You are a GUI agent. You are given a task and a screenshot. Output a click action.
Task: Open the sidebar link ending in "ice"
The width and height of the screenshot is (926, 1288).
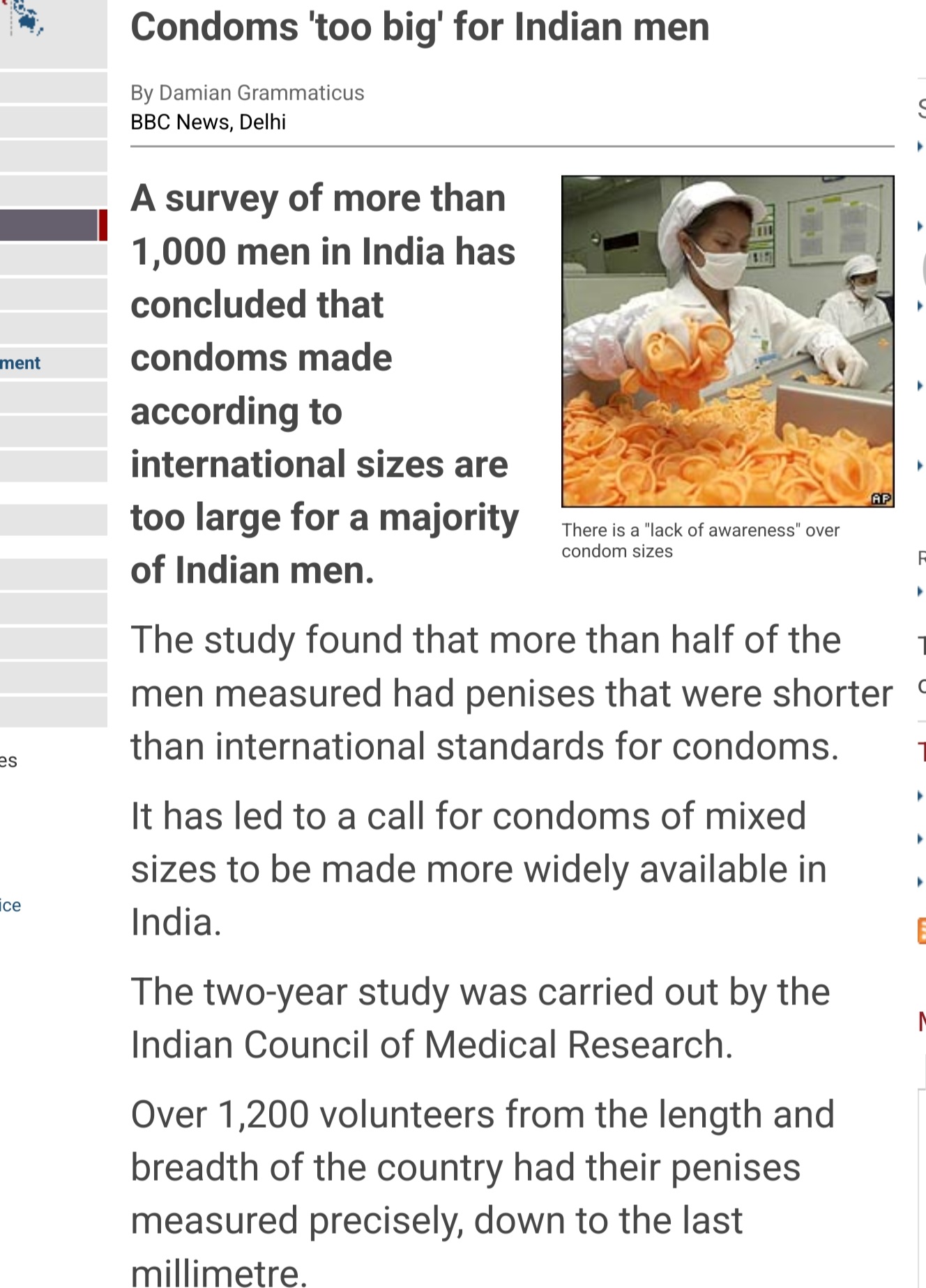tap(11, 905)
